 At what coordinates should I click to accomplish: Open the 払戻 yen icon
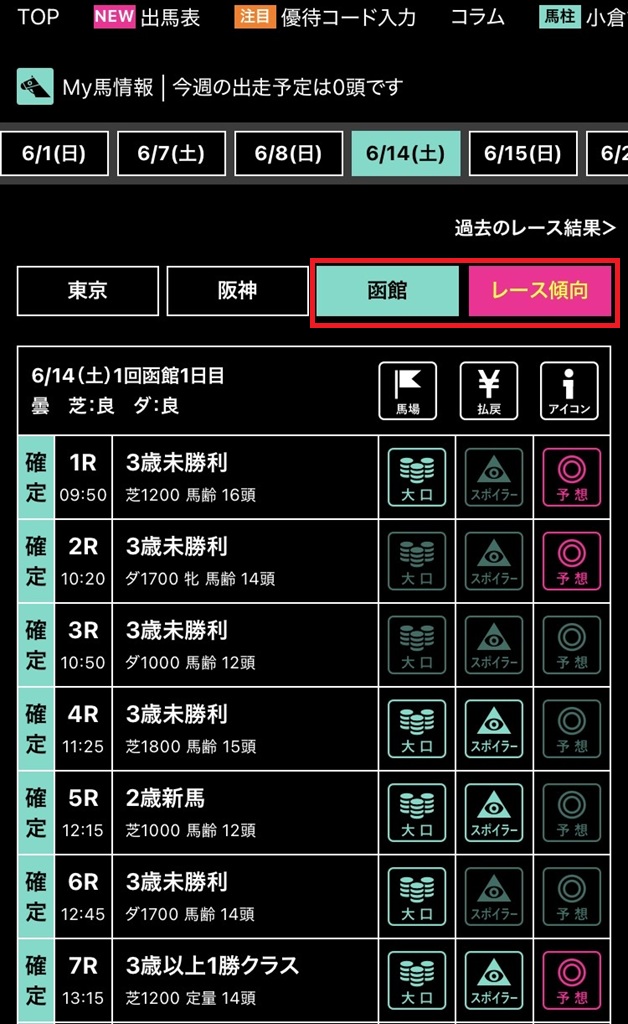pos(489,391)
